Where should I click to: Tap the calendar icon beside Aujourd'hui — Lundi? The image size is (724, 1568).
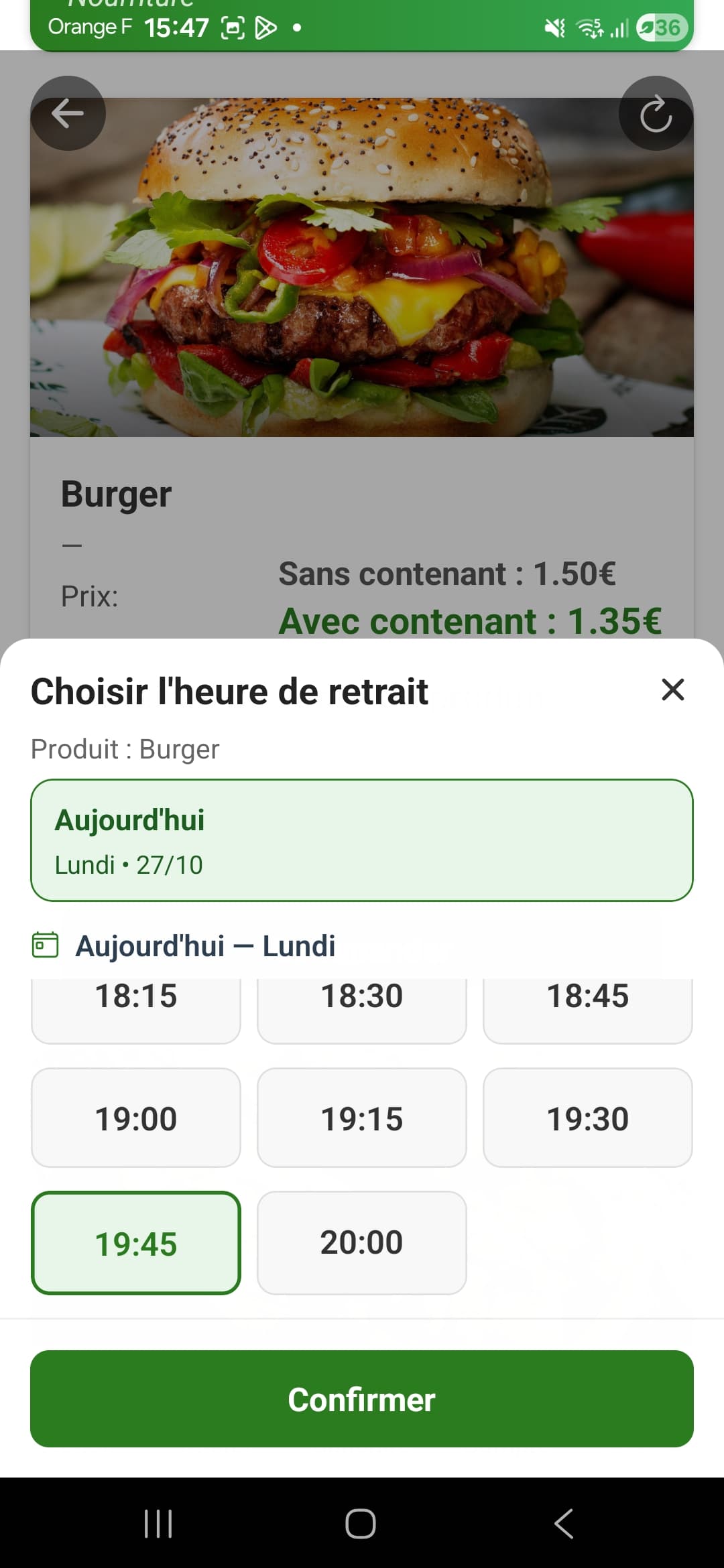(x=45, y=946)
